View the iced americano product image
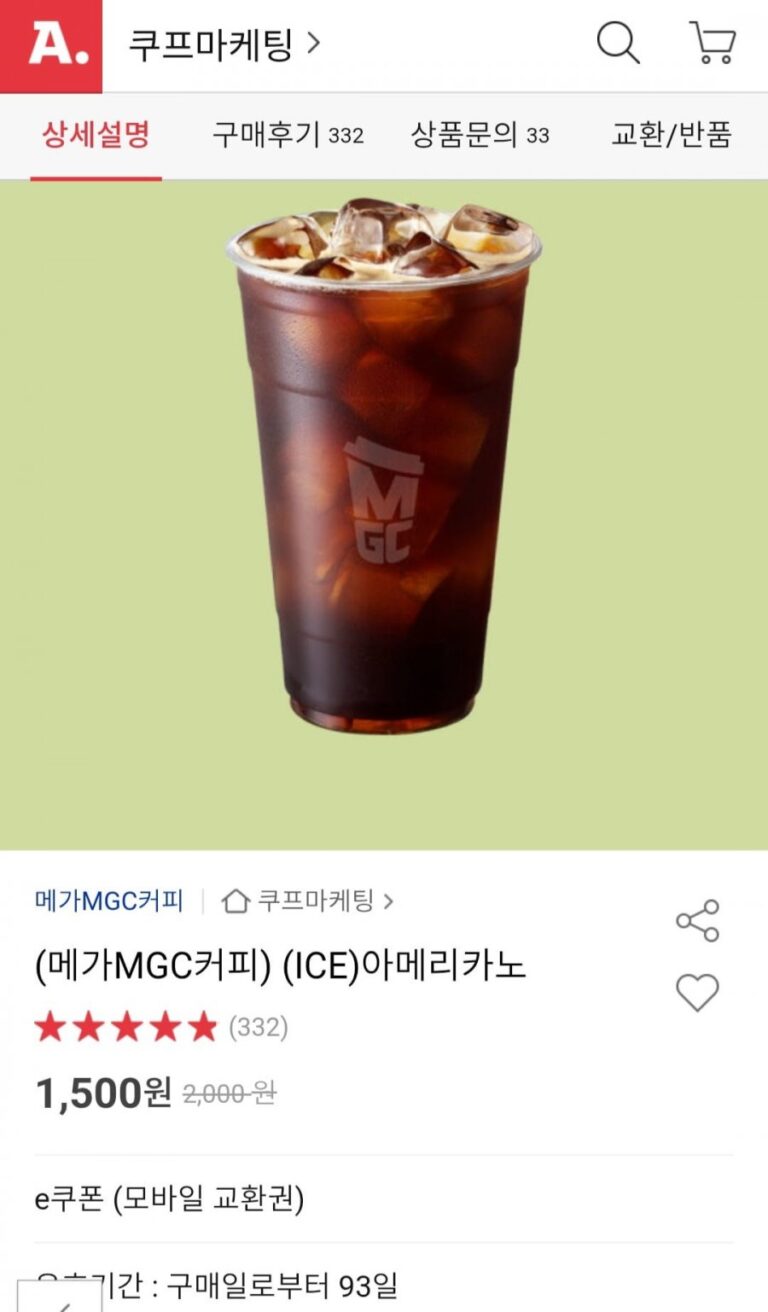The image size is (768, 1312). tap(384, 470)
